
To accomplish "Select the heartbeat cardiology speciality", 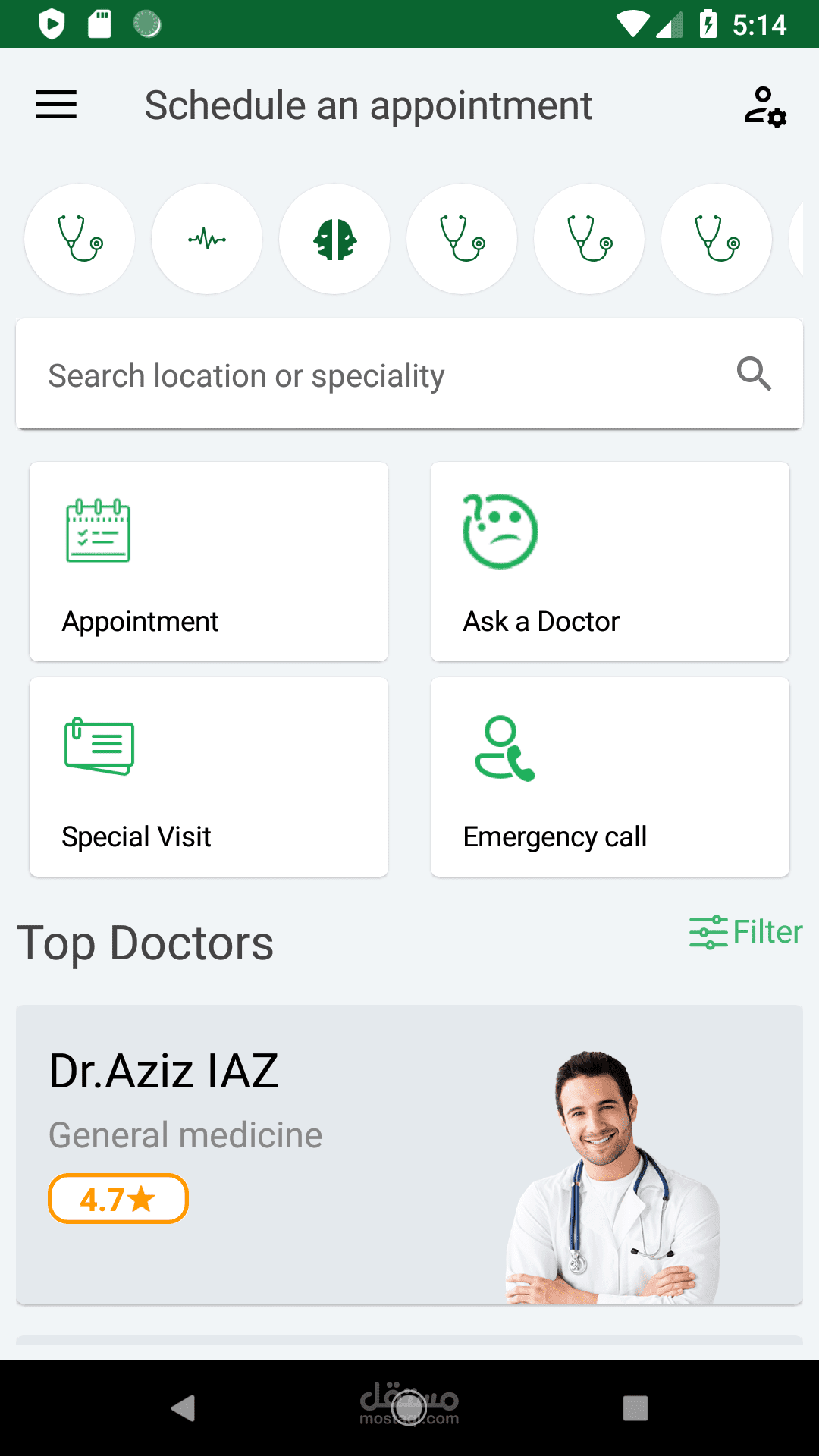I will [207, 239].
